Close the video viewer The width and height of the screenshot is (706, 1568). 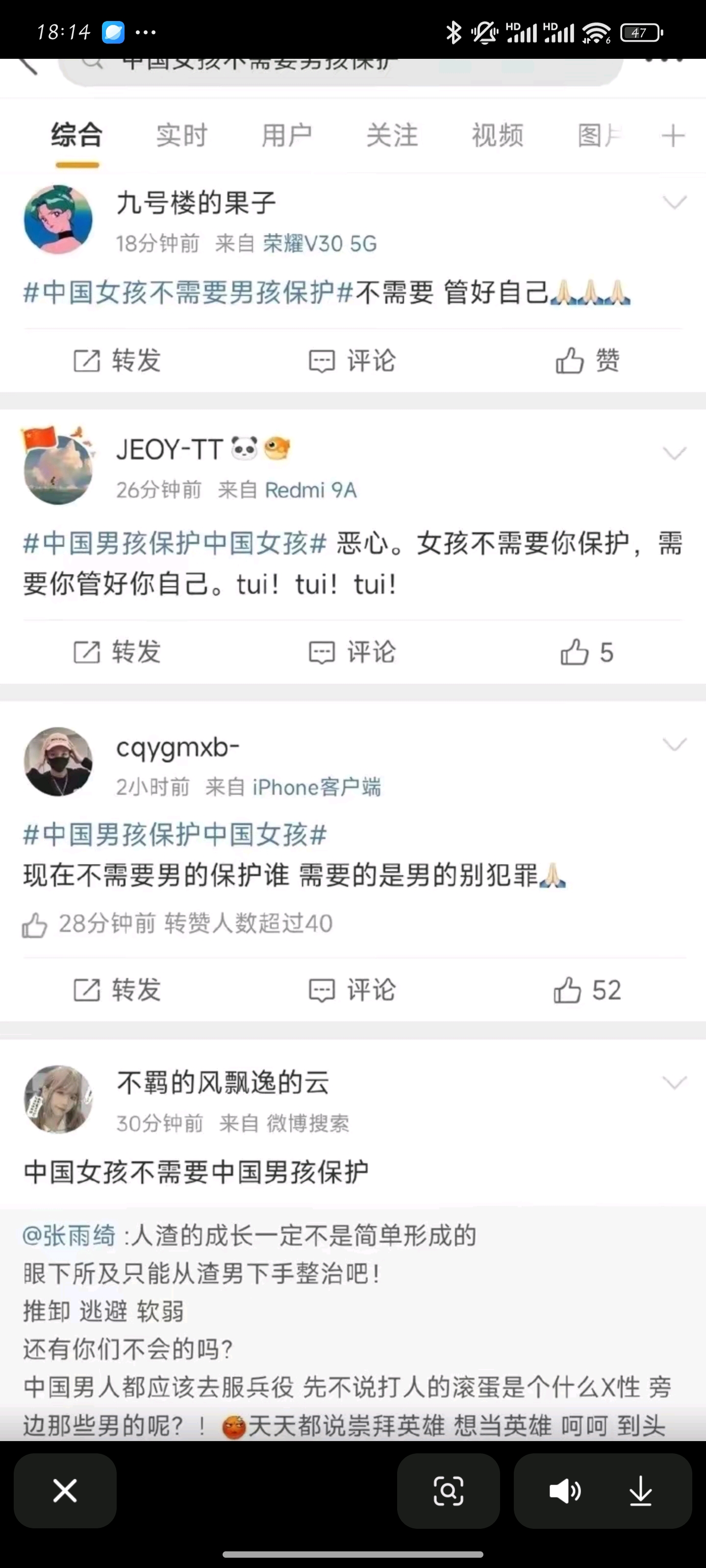pyautogui.click(x=65, y=1491)
